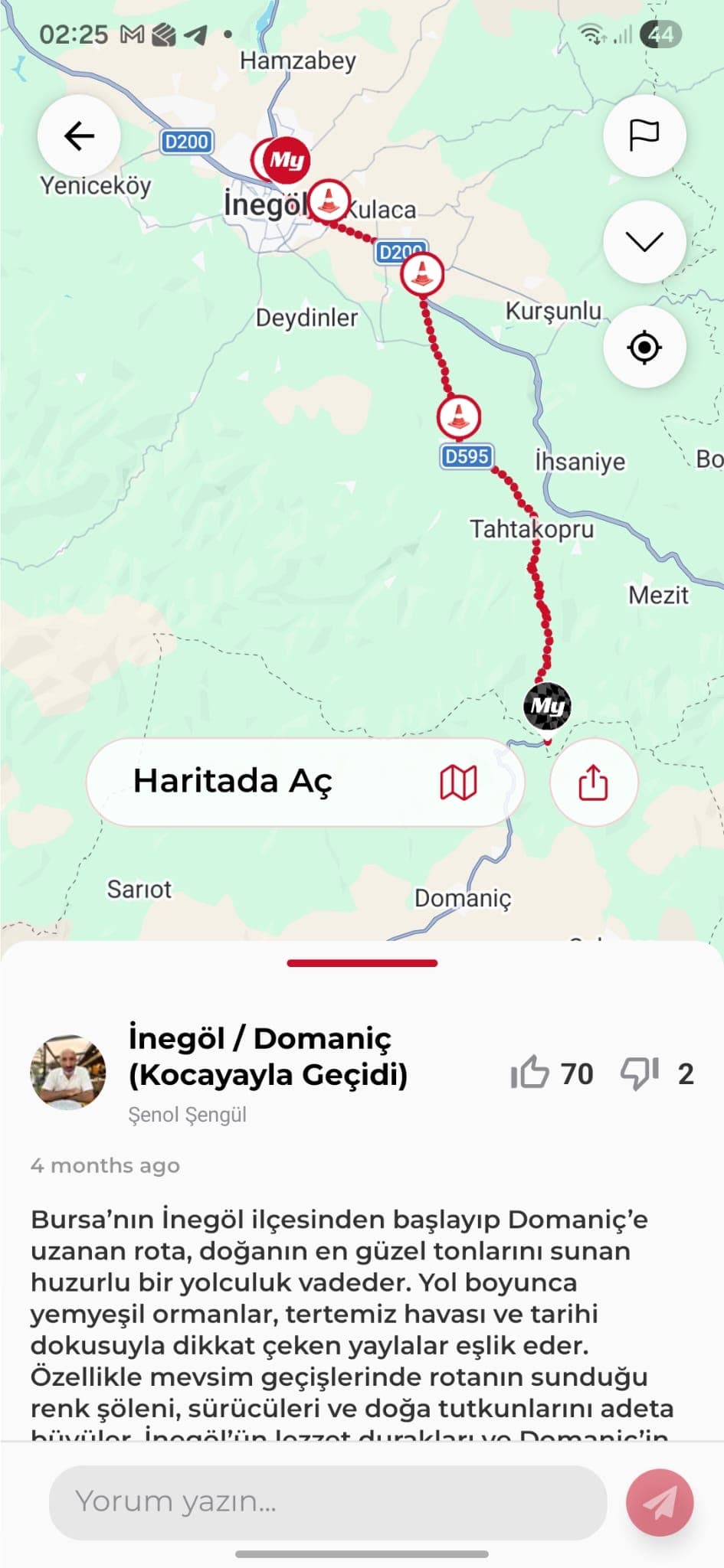Report this route with the flag icon
724x1568 pixels.
click(x=644, y=136)
